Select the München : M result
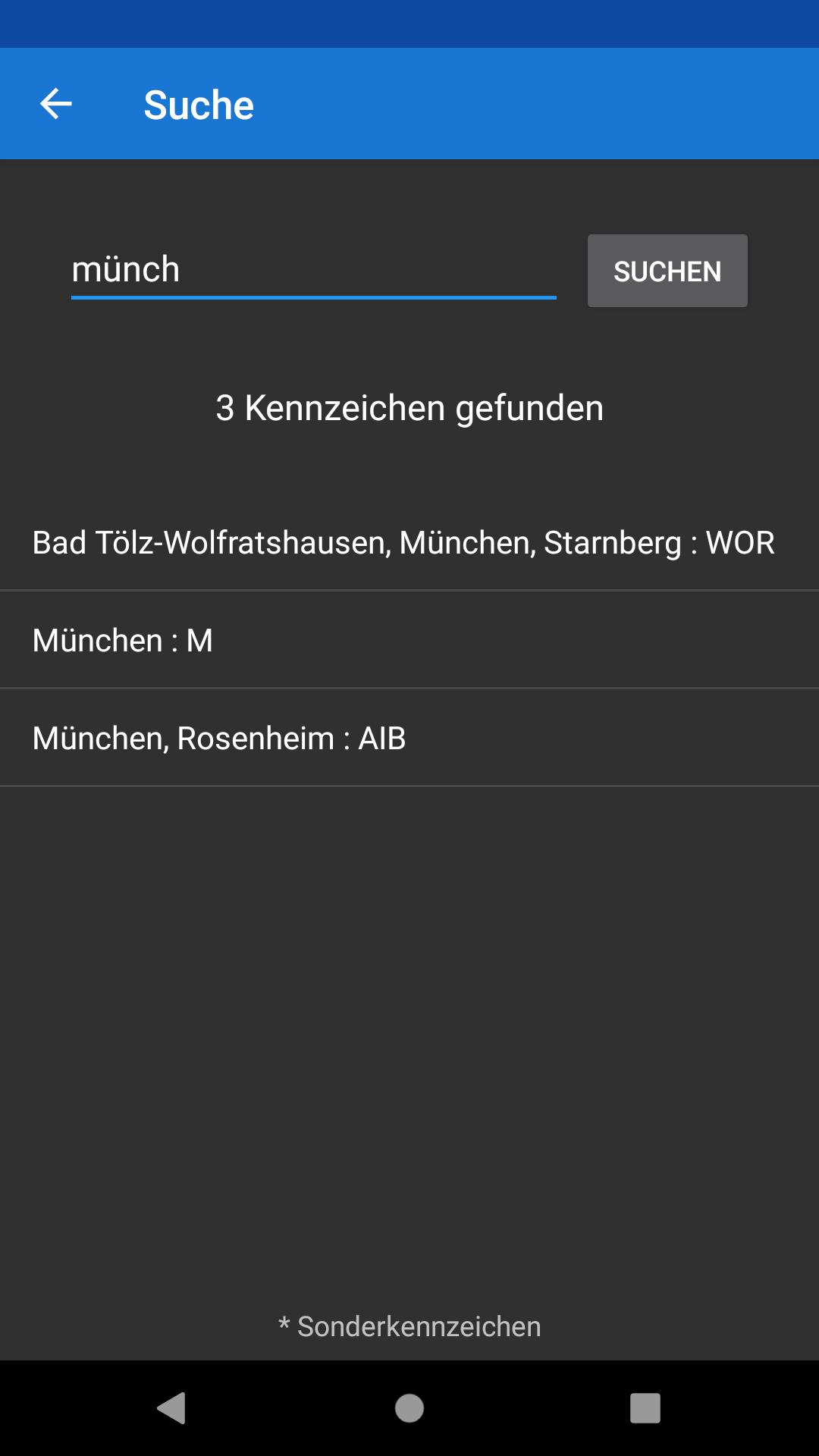This screenshot has width=819, height=1456. (x=409, y=641)
